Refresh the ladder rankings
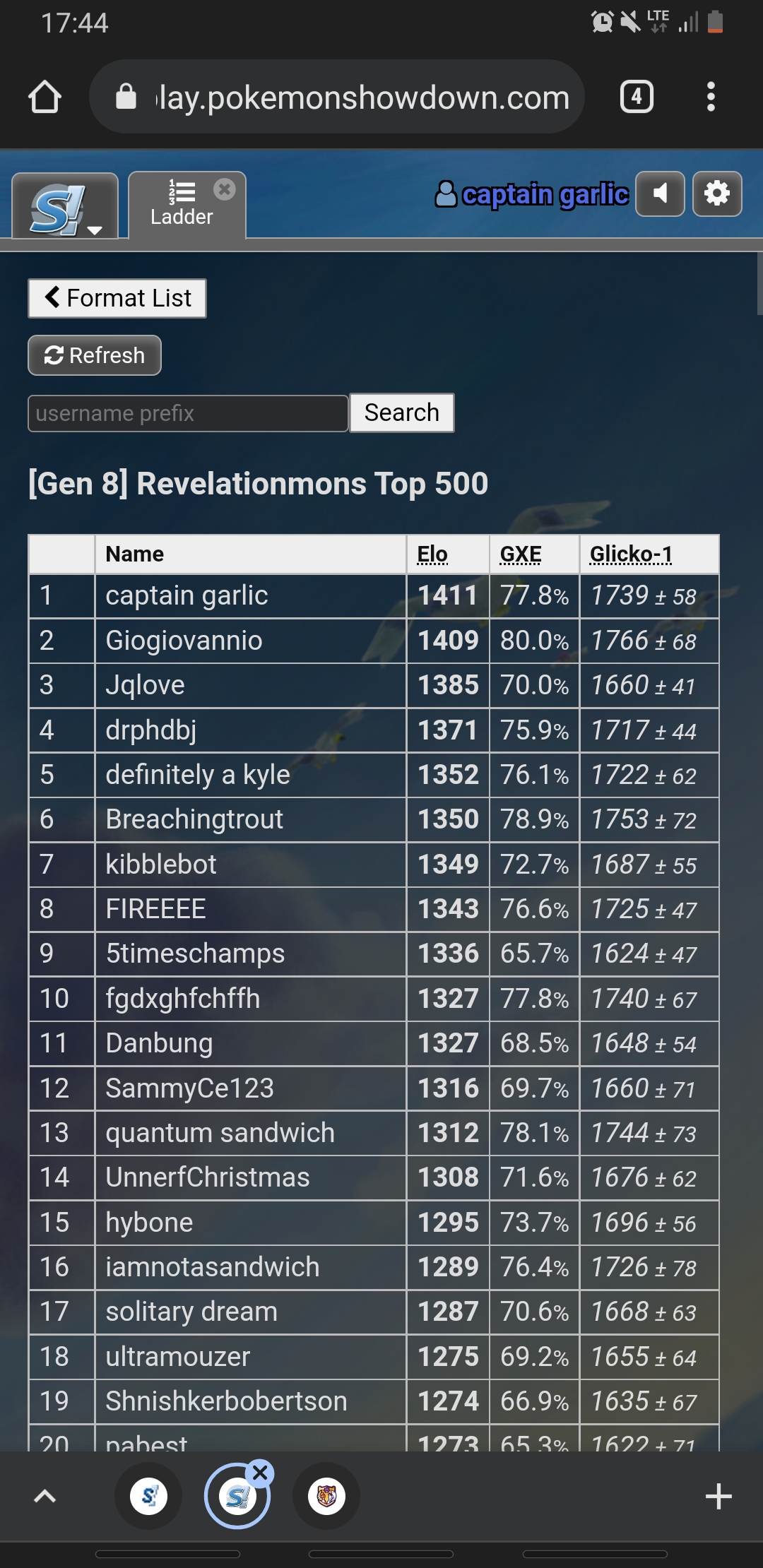The height and width of the screenshot is (1568, 763). click(x=95, y=355)
